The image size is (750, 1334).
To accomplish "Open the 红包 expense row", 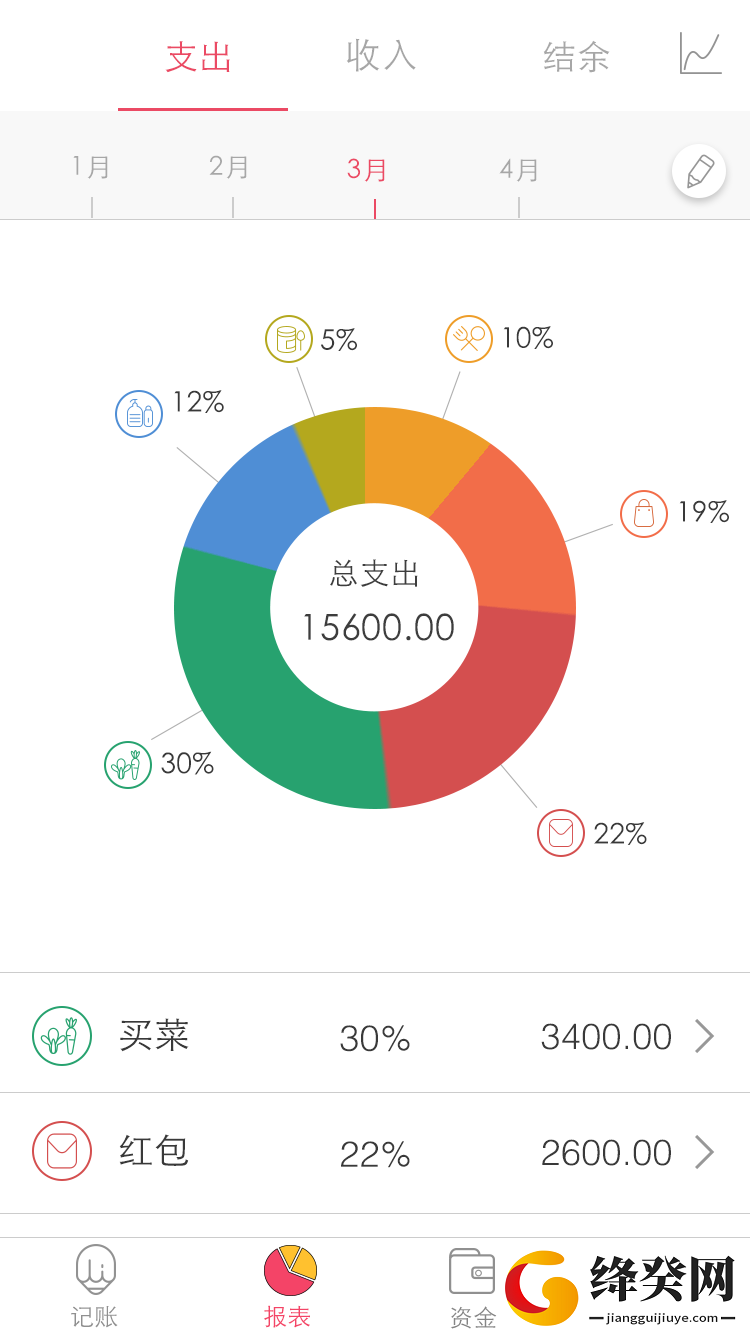I will (375, 1152).
